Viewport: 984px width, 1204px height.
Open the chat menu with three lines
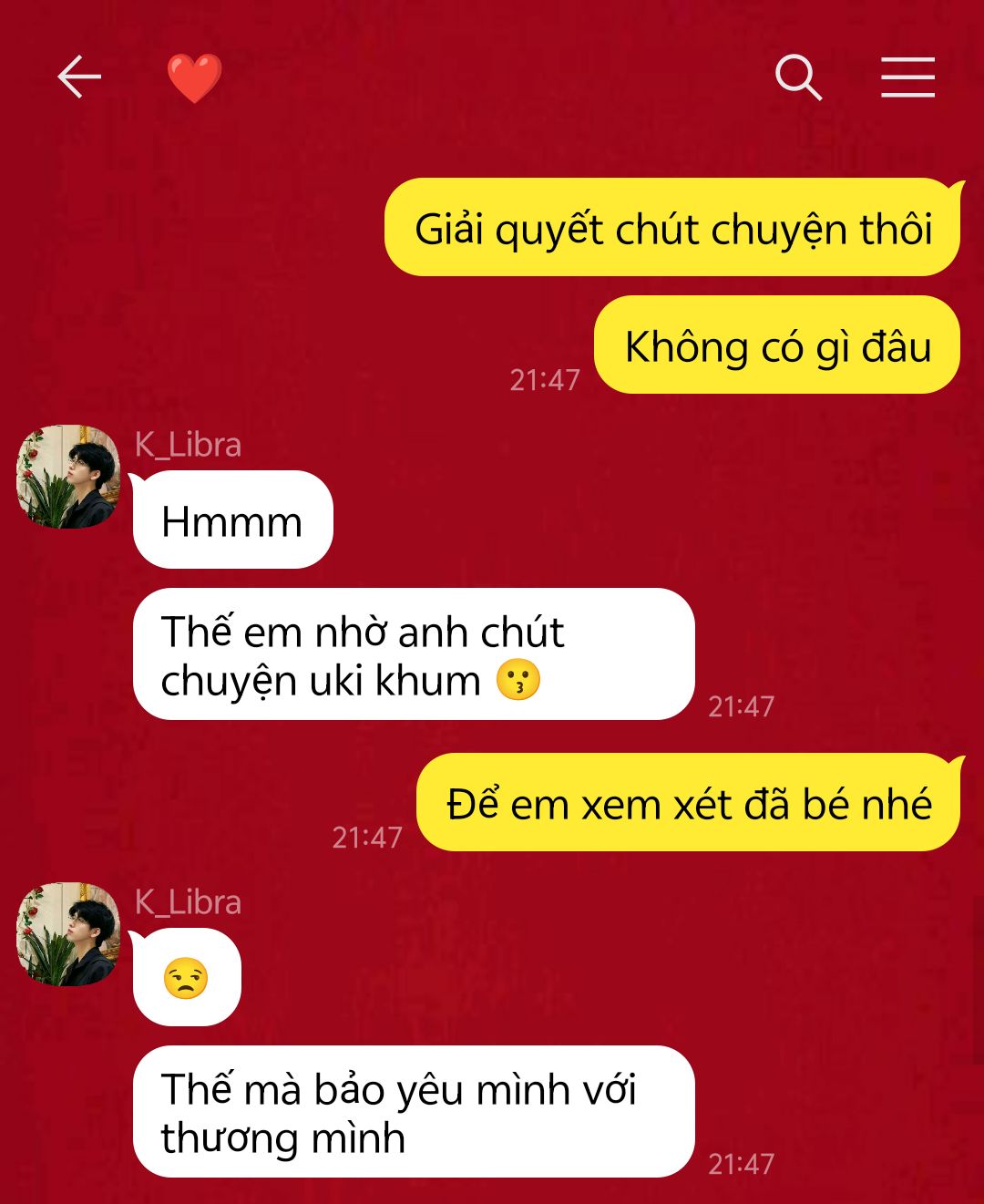[907, 77]
